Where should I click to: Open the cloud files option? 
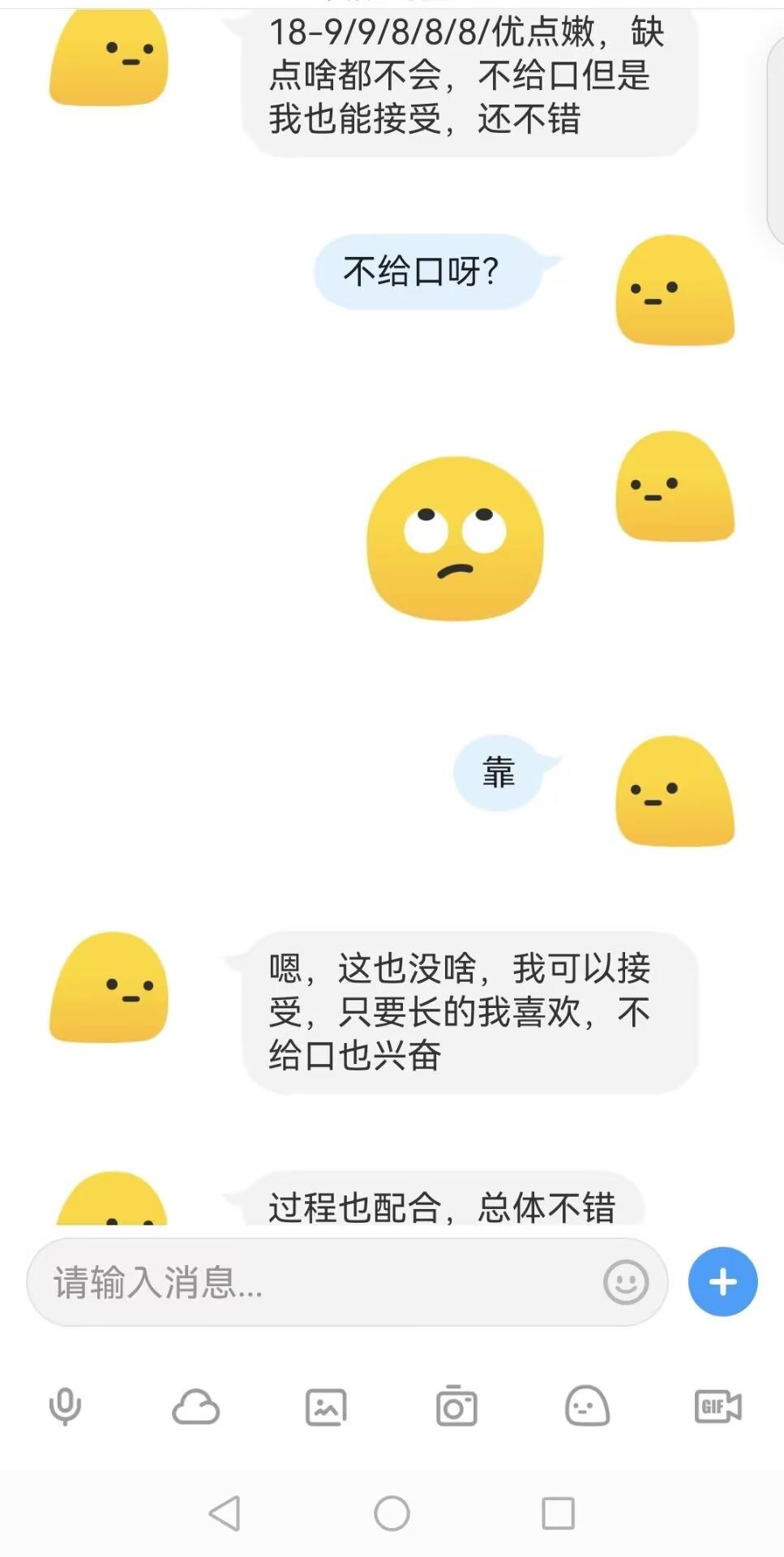click(196, 1407)
